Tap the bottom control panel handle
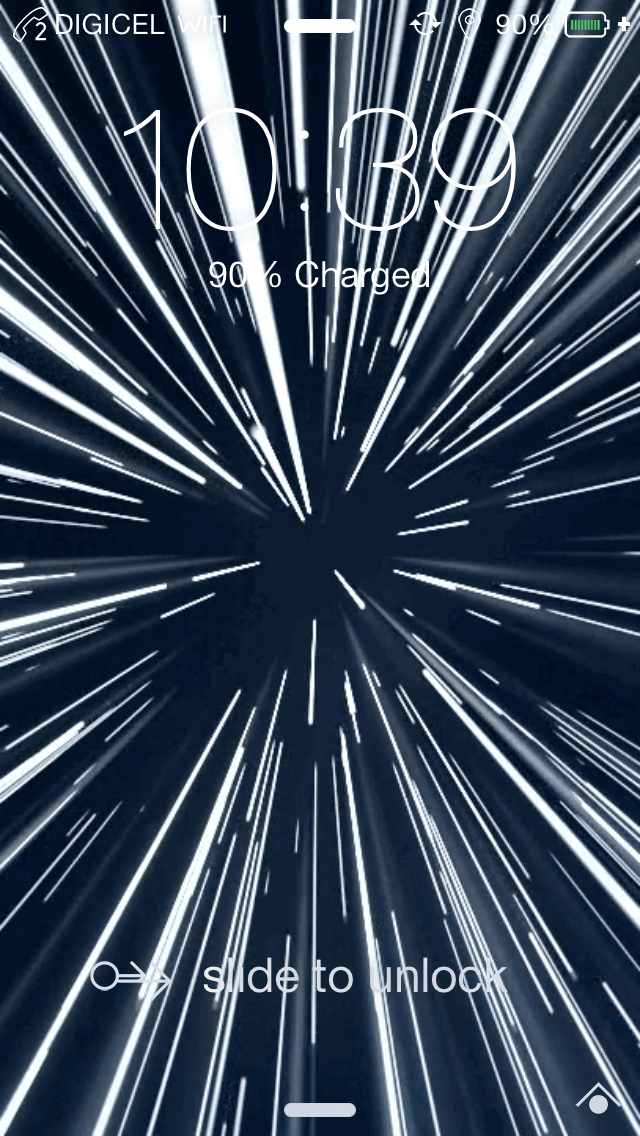The height and width of the screenshot is (1136, 640). click(320, 1110)
